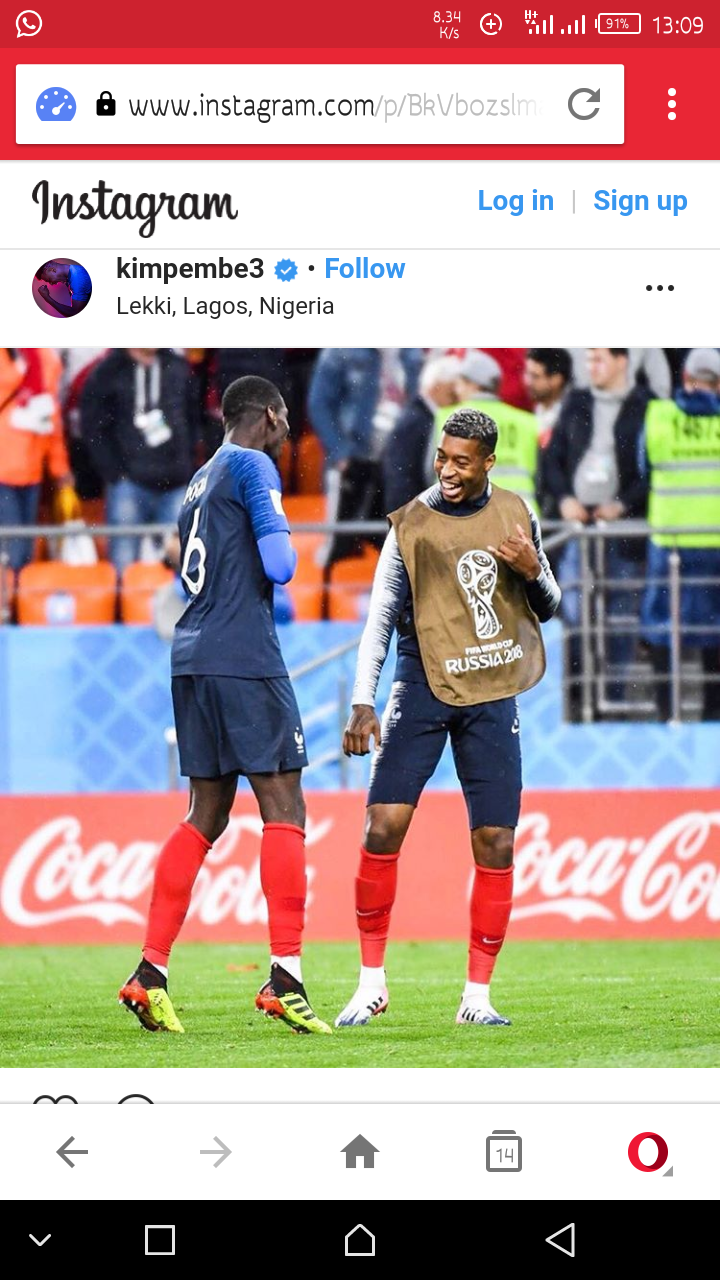This screenshot has height=1280, width=720.
Task: Open the tab switcher showing 14 tabs
Action: pyautogui.click(x=504, y=1153)
